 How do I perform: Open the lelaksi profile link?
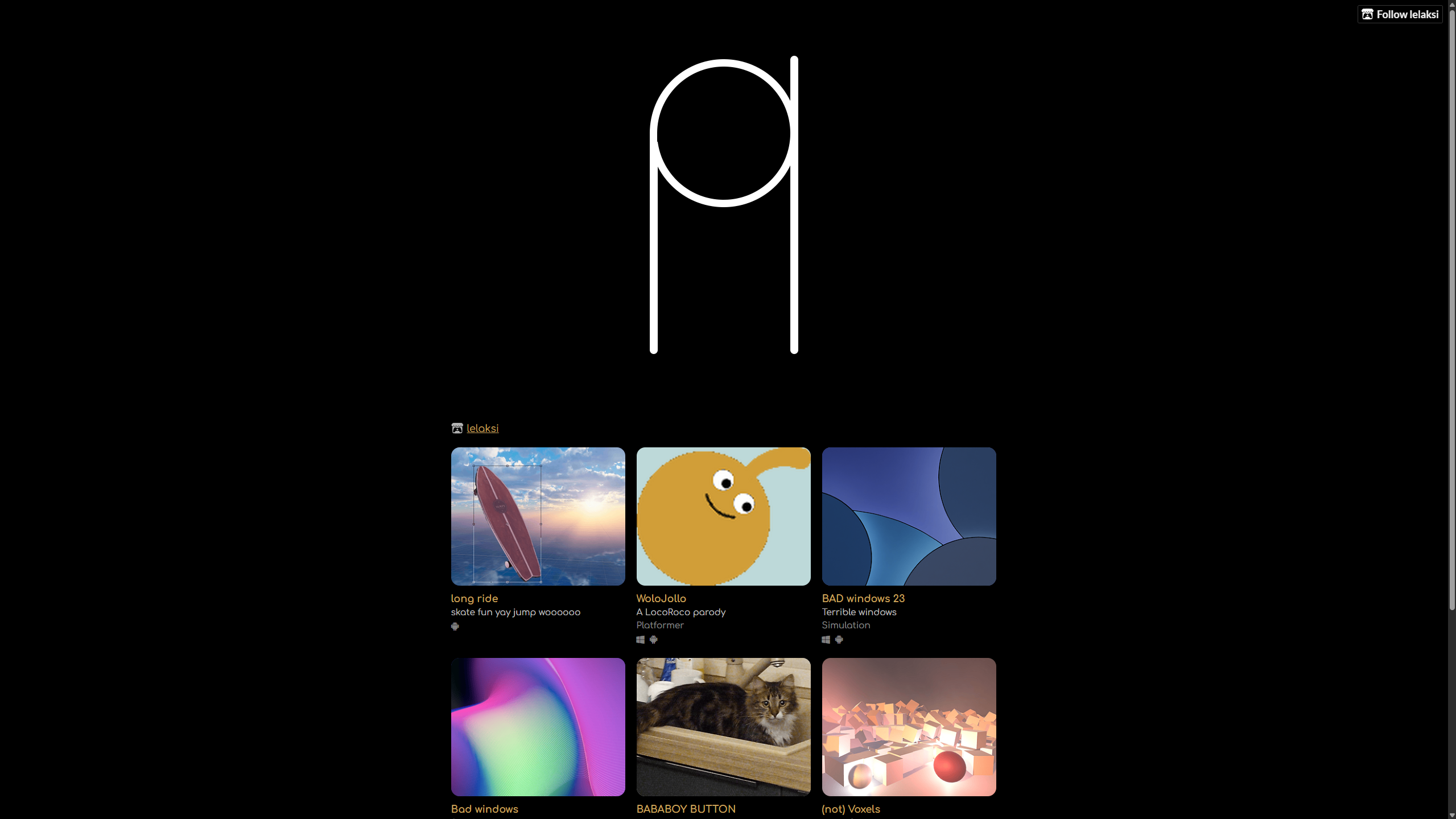pos(482,429)
